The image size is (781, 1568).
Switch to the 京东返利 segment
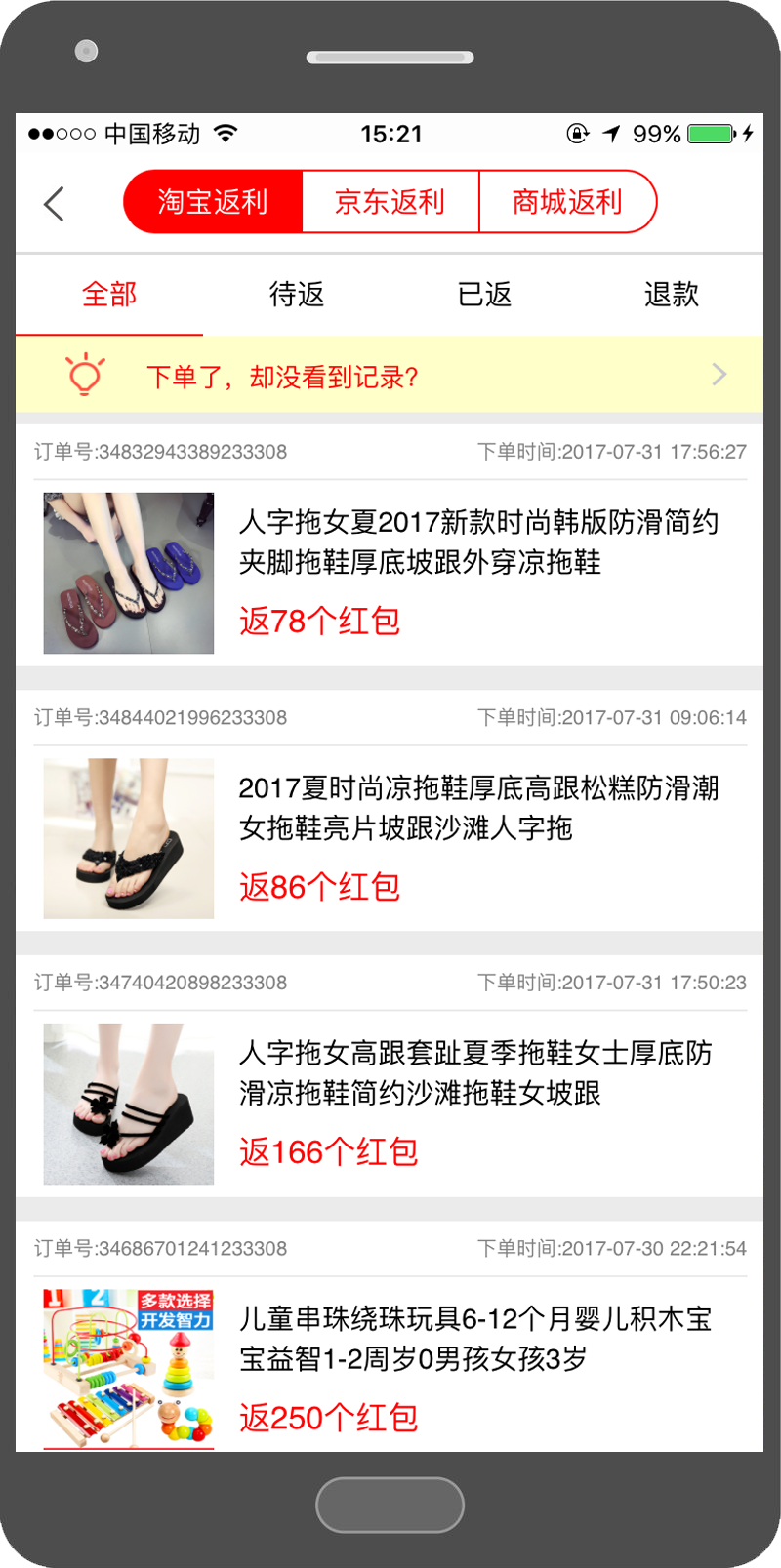point(390,202)
